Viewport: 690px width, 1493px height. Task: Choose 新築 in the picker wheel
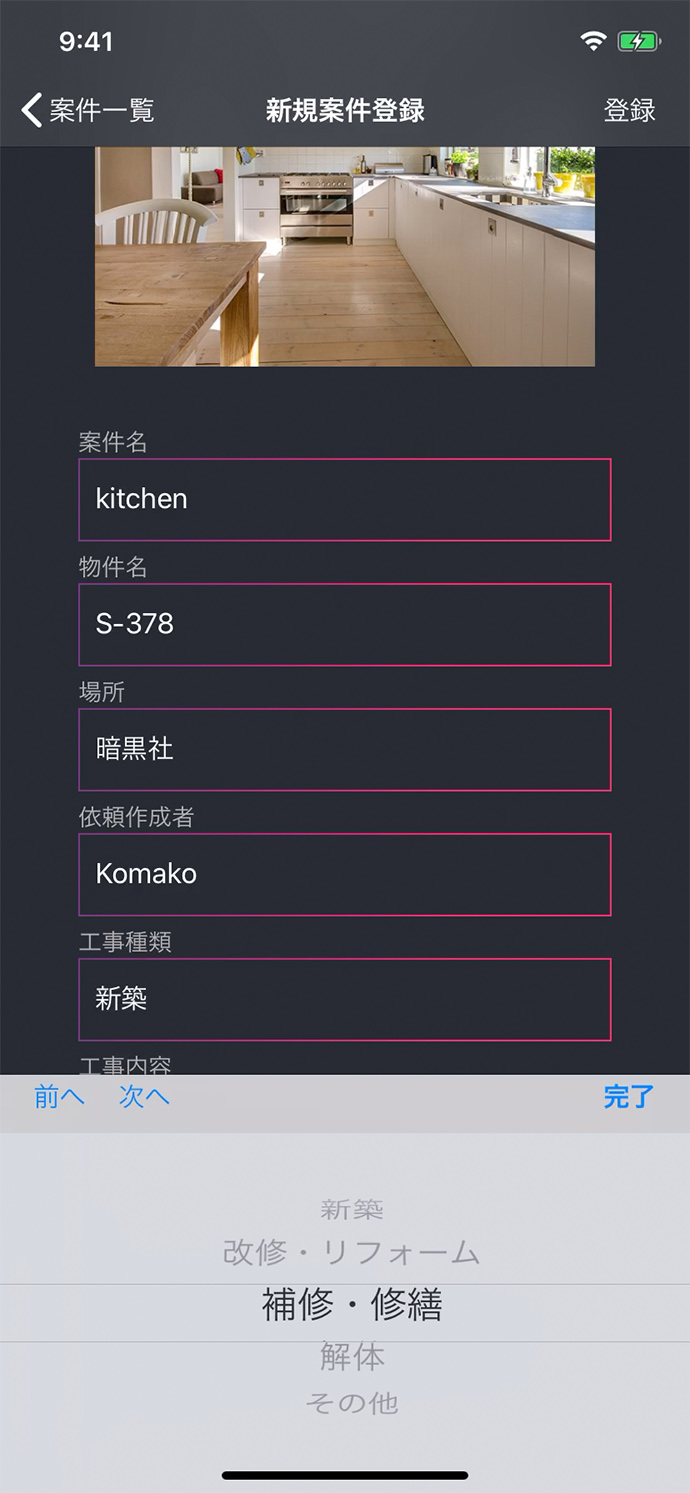(351, 1210)
